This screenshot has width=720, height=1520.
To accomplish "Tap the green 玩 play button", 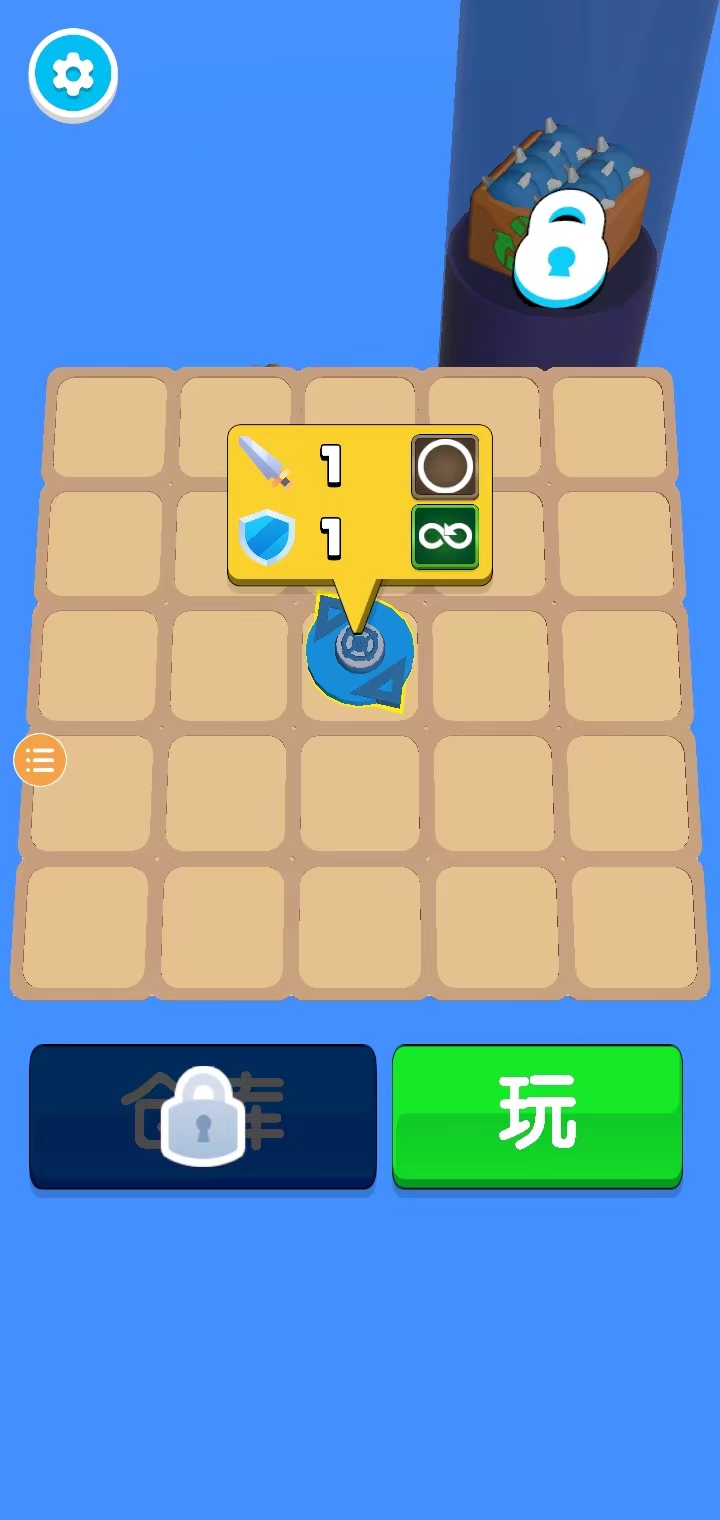I will [537, 1114].
